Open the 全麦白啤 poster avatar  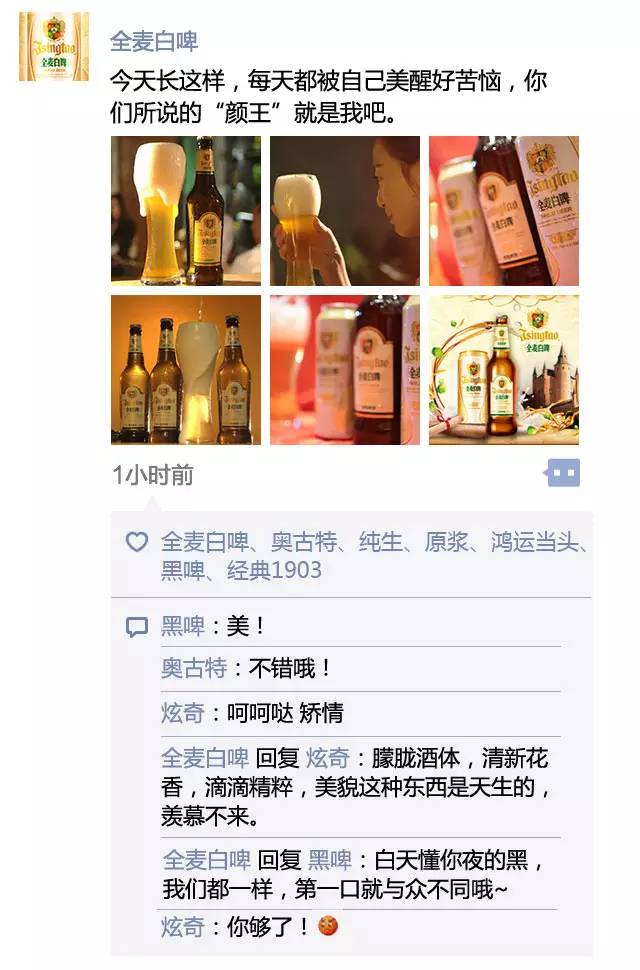tap(54, 47)
